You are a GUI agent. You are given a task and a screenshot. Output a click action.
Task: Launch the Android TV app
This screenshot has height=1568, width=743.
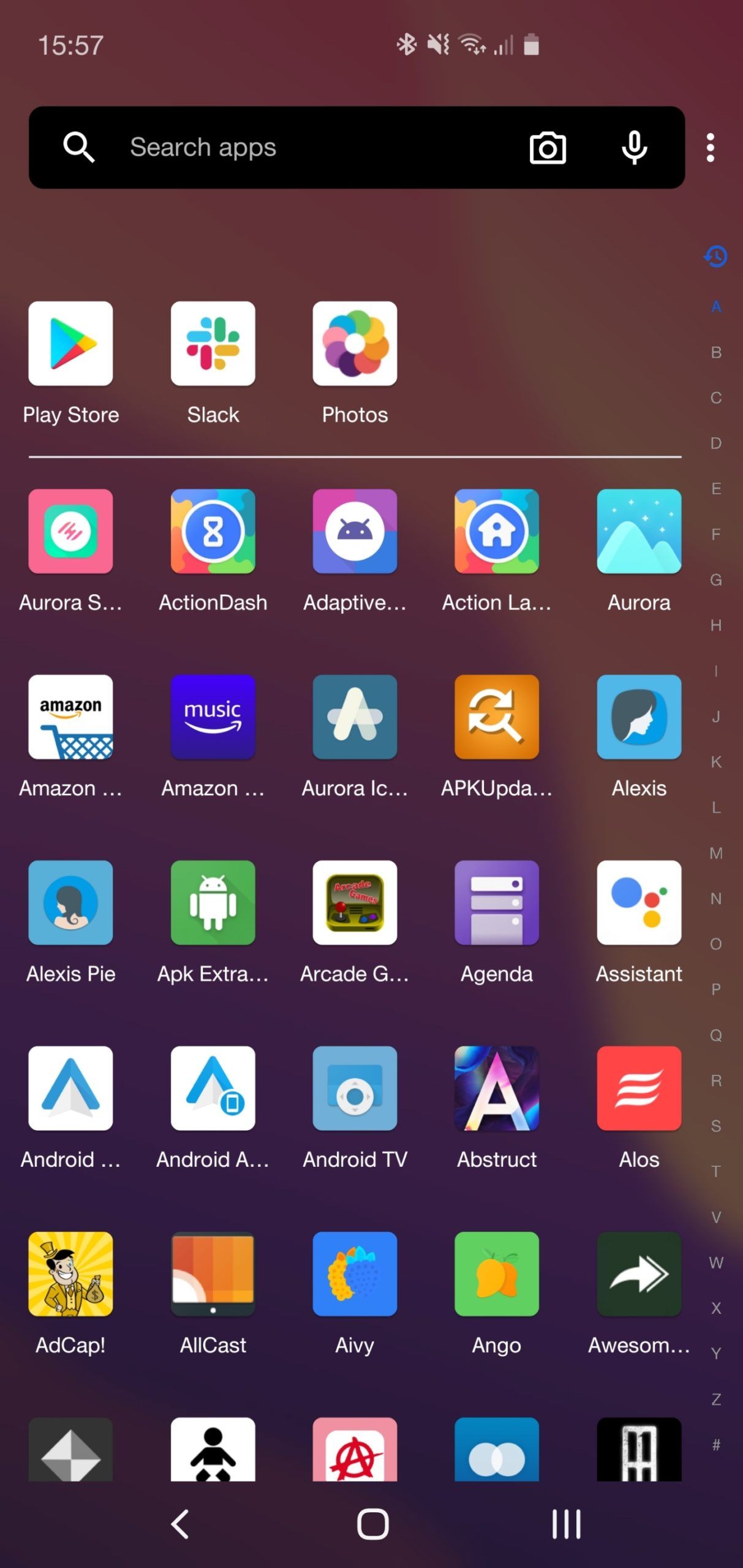(x=355, y=1089)
